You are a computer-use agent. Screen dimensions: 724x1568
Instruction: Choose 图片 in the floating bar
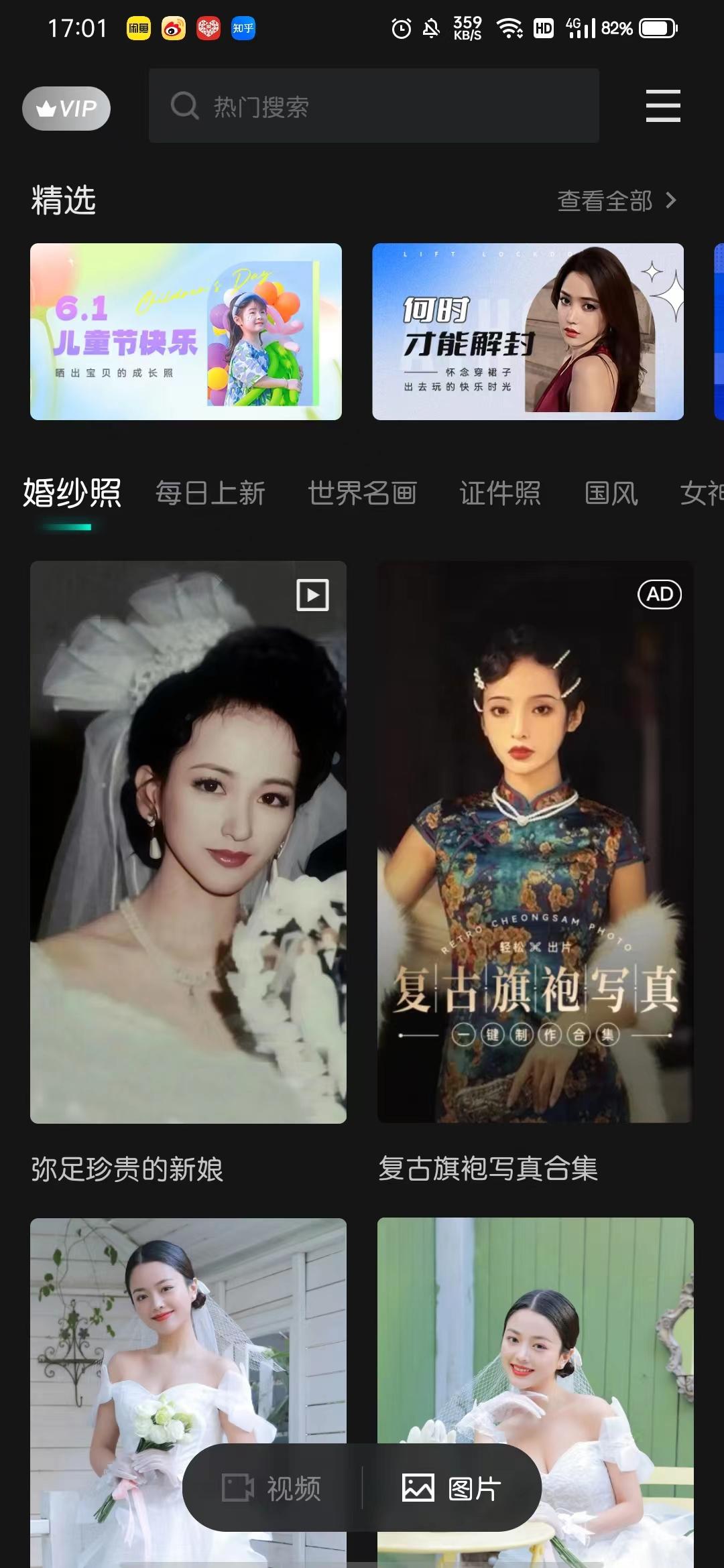pyautogui.click(x=451, y=1488)
